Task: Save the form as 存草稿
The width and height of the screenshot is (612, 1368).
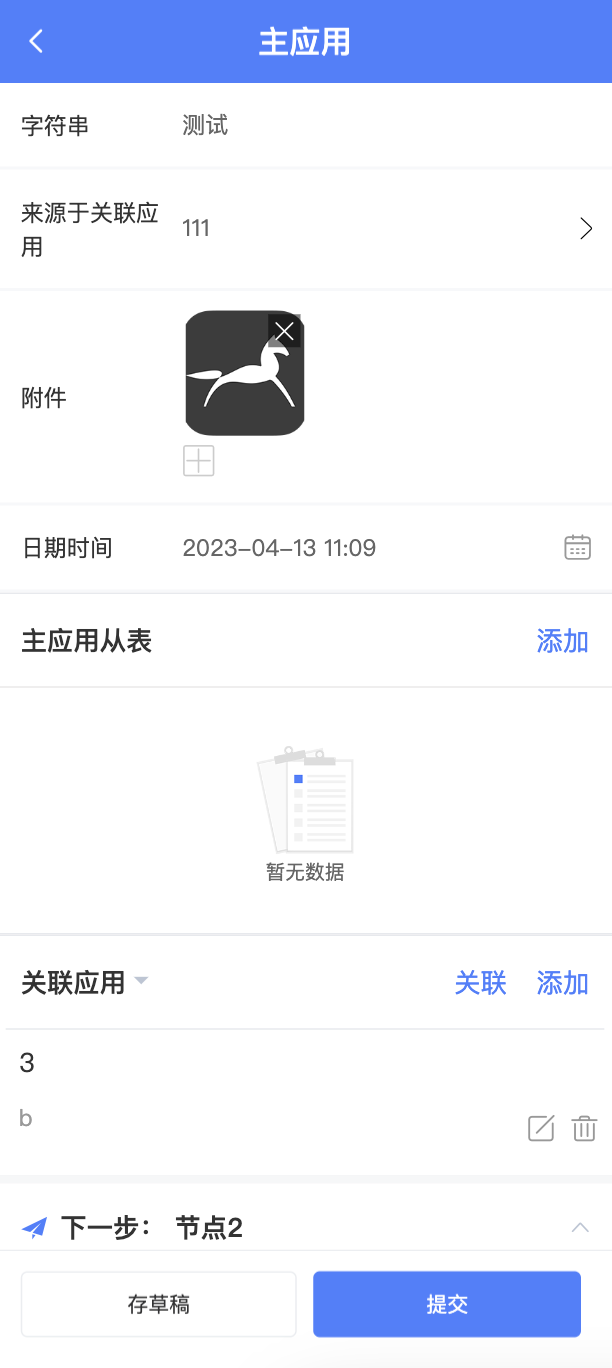Action: 159,1304
